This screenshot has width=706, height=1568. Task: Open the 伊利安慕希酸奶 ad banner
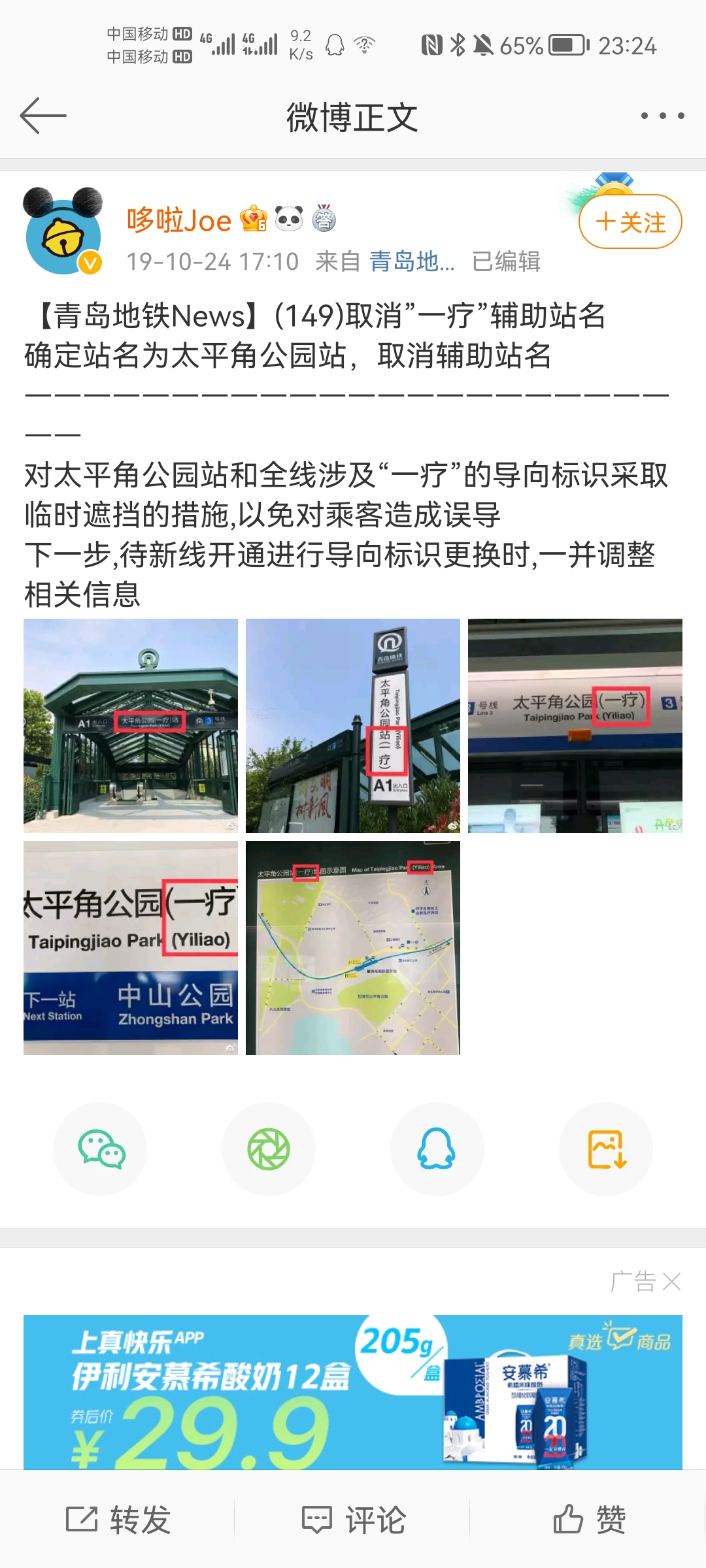click(x=353, y=1392)
